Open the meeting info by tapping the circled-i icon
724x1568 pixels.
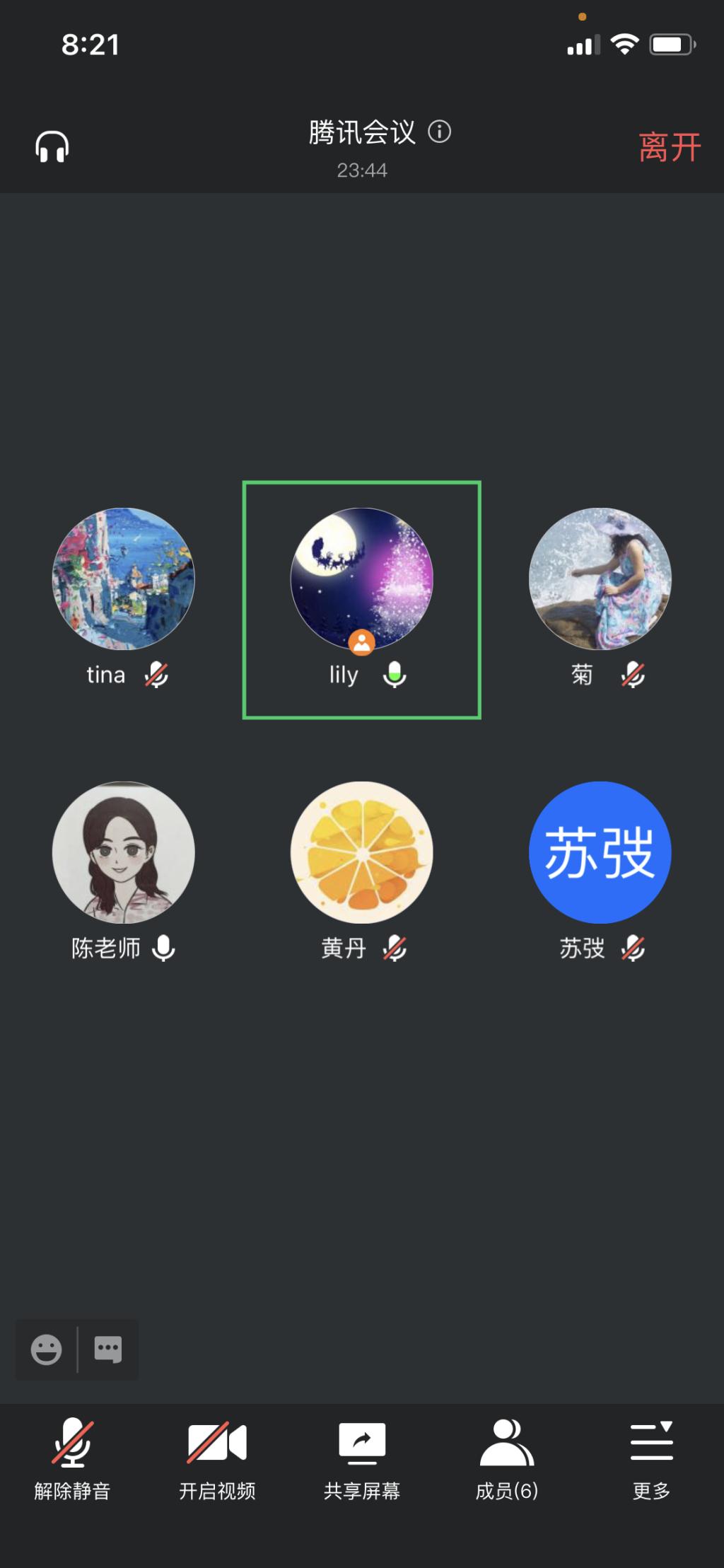tap(440, 132)
